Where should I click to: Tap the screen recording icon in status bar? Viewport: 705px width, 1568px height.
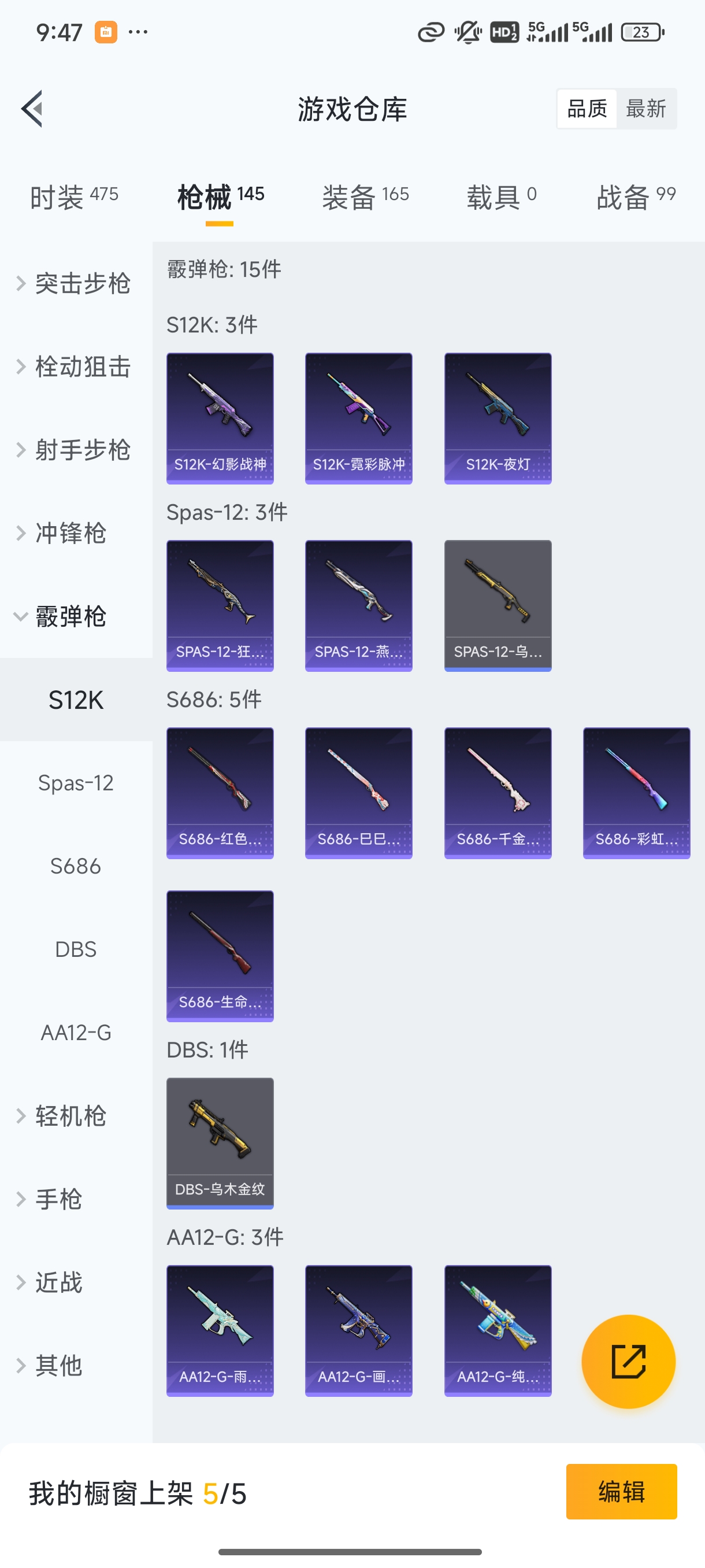click(106, 32)
